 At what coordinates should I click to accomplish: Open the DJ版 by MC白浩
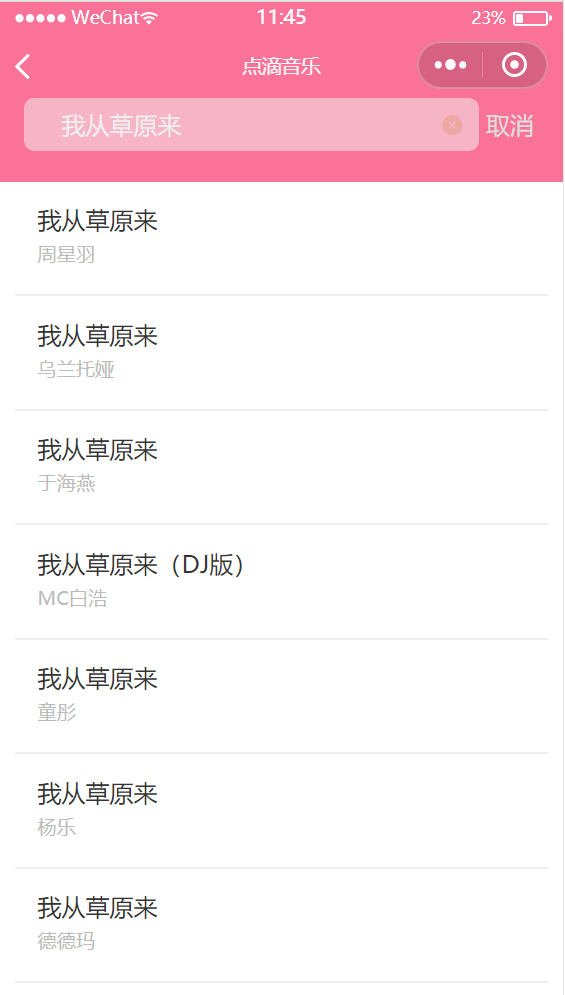[281, 581]
